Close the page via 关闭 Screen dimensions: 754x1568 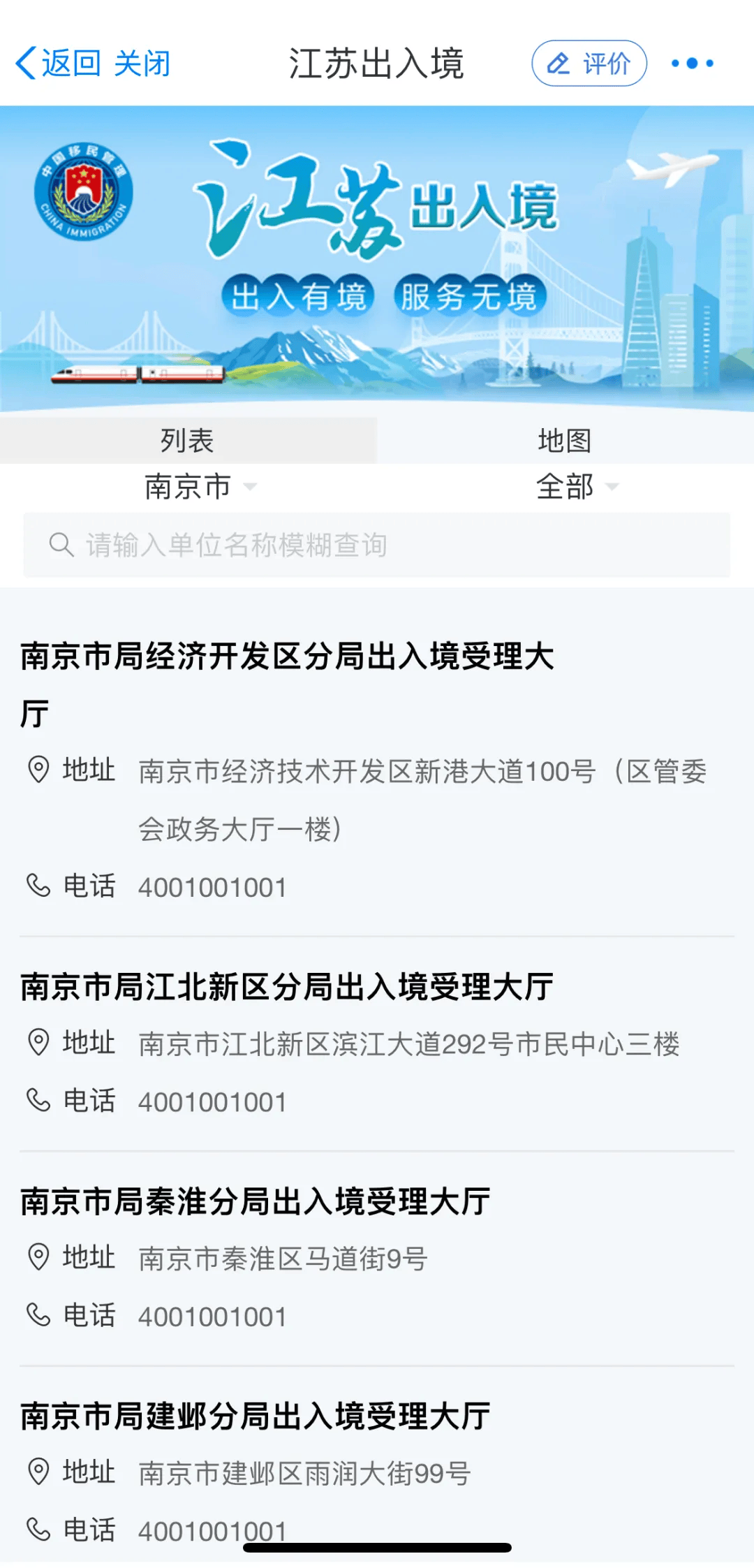click(142, 64)
